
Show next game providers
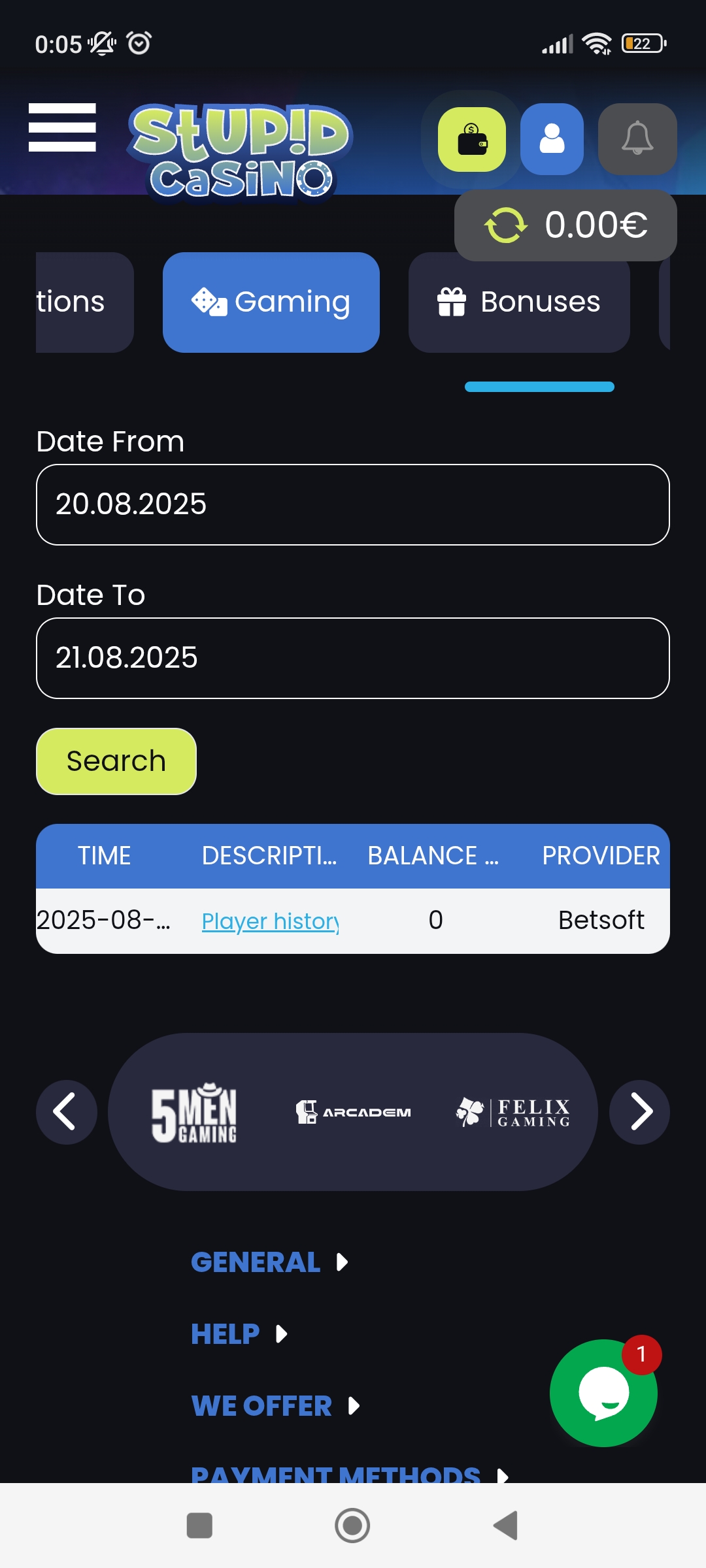640,1112
